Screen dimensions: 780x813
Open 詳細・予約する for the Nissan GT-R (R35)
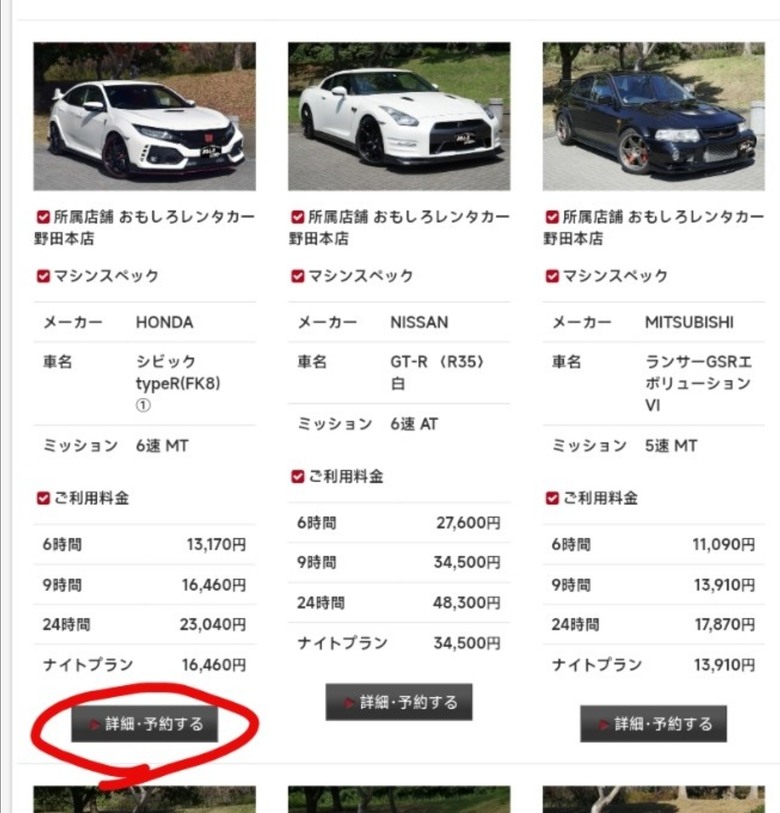pyautogui.click(x=398, y=702)
